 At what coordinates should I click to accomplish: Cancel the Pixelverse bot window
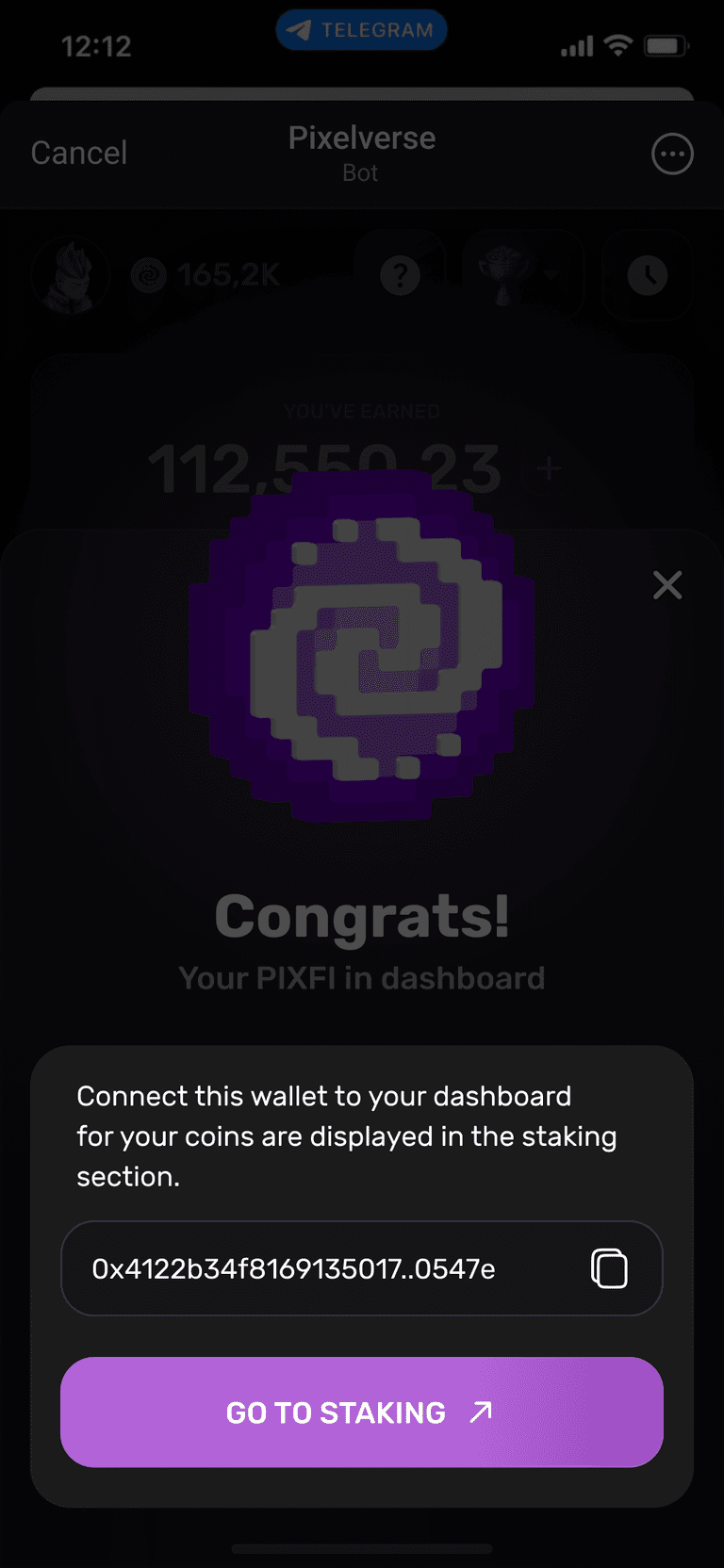(x=79, y=153)
